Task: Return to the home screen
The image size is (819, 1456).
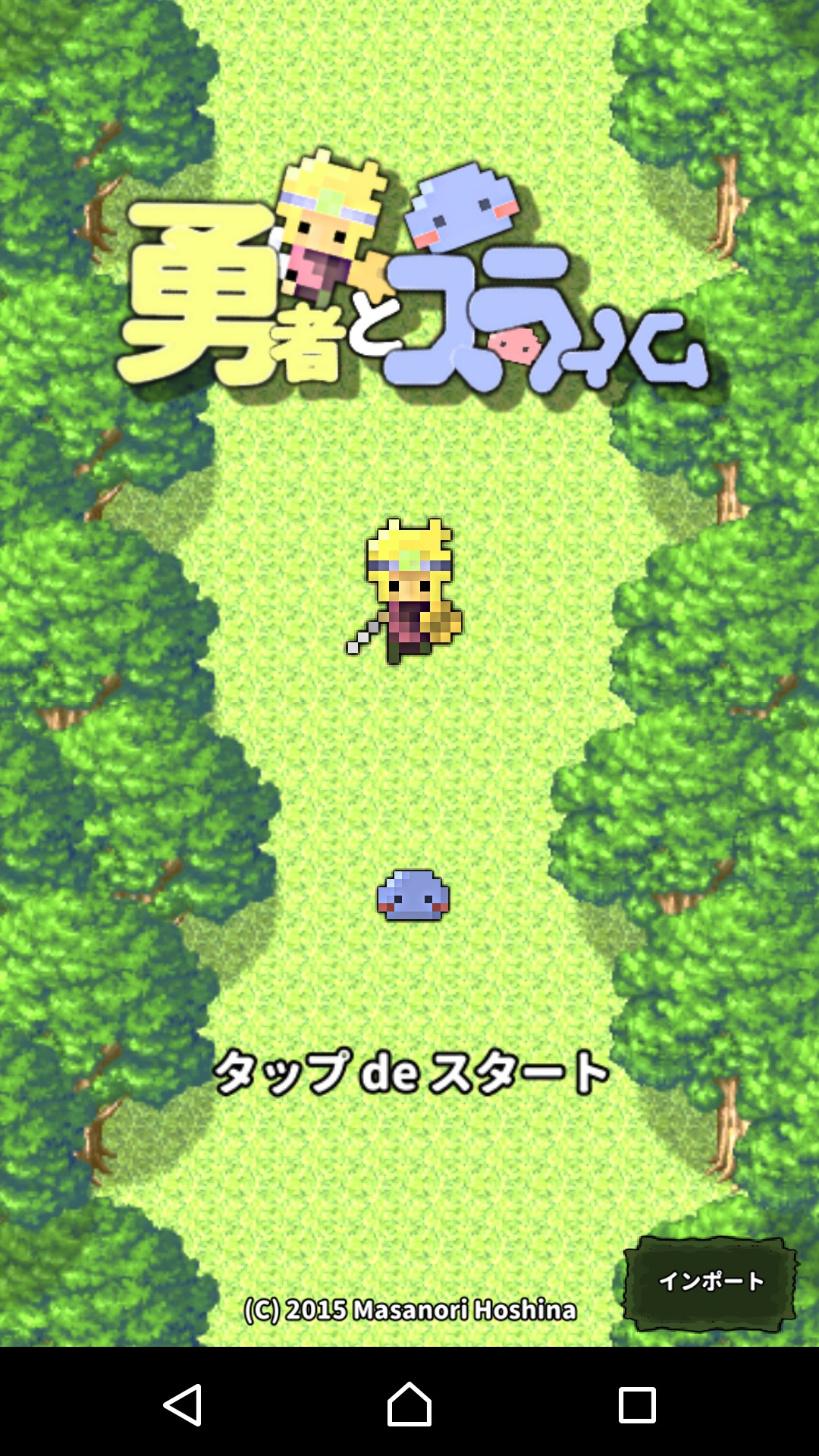Action: click(x=409, y=1405)
